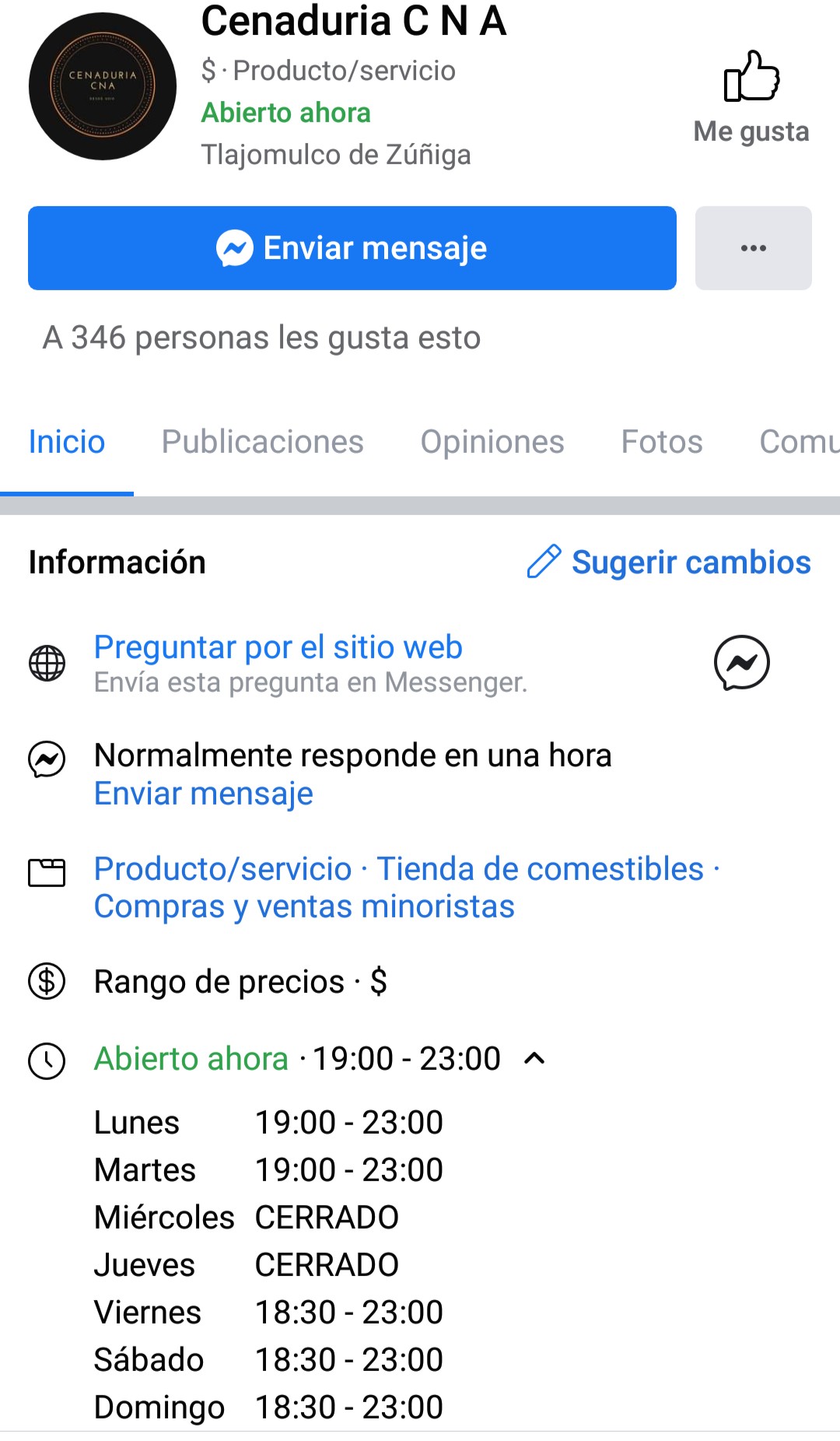Image resolution: width=840 pixels, height=1441 pixels.
Task: Switch to the Publicaciones tab
Action: point(262,442)
